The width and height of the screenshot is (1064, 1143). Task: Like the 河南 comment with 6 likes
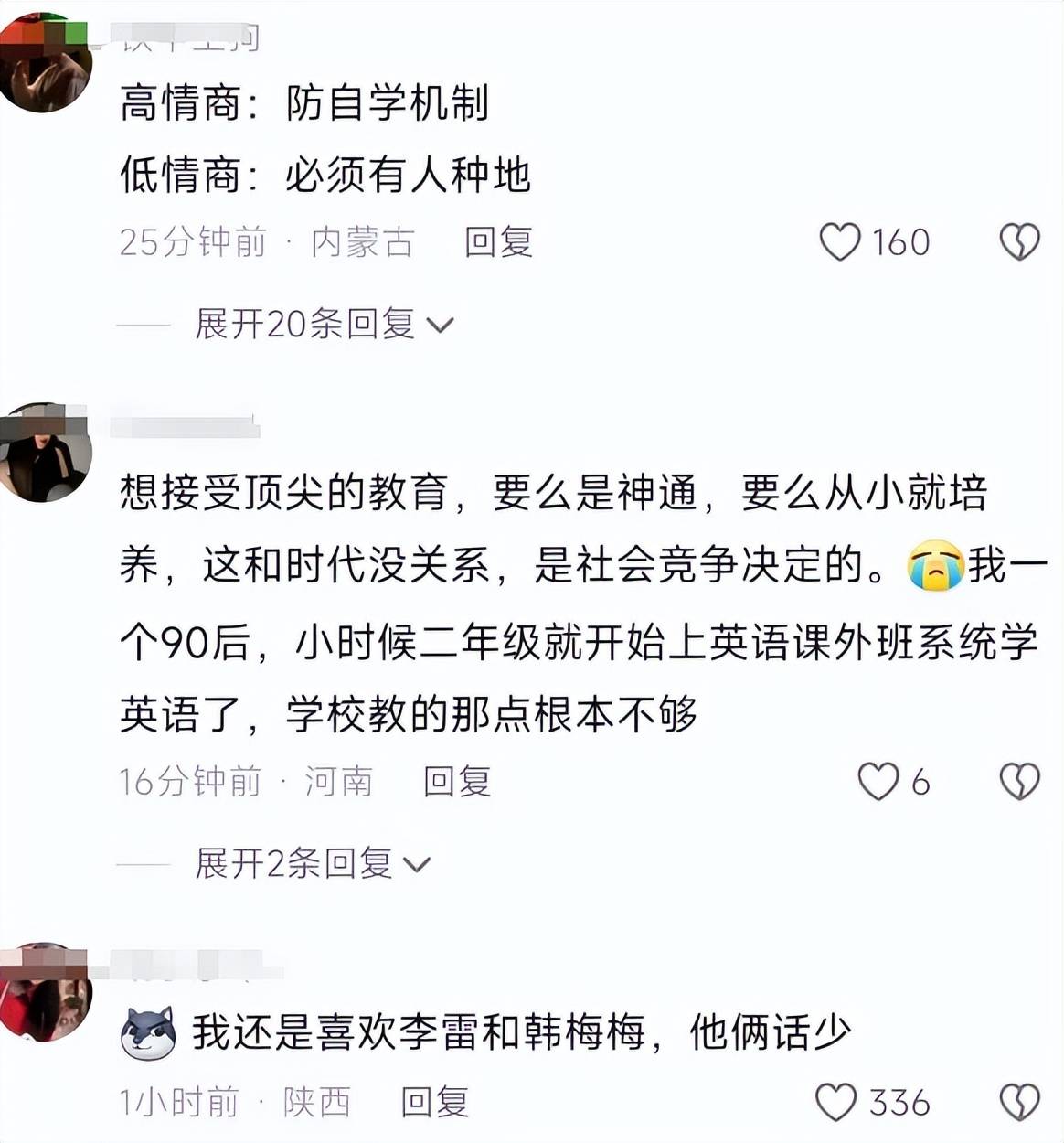click(x=878, y=782)
